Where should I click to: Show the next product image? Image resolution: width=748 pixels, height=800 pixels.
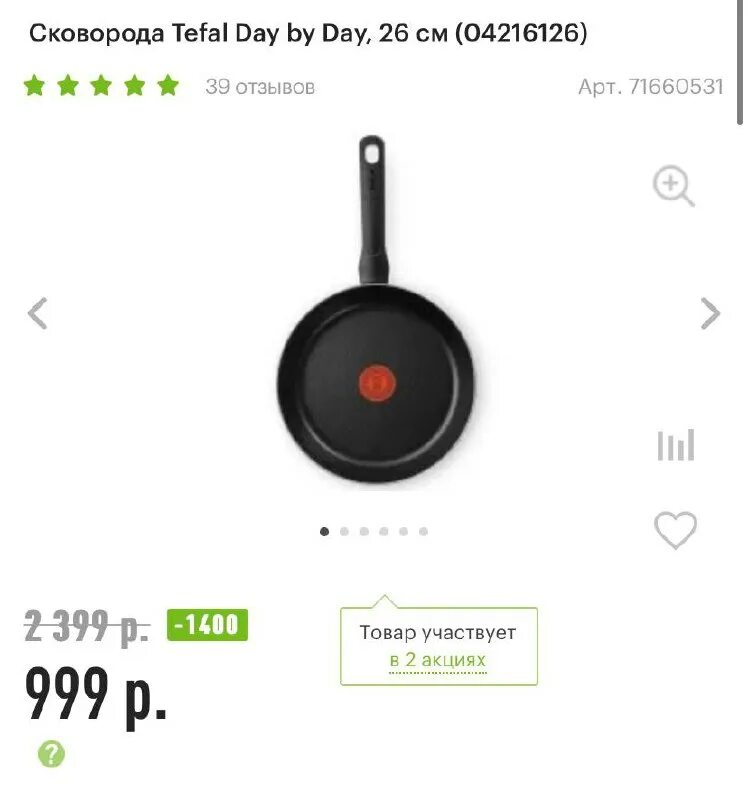(x=710, y=314)
